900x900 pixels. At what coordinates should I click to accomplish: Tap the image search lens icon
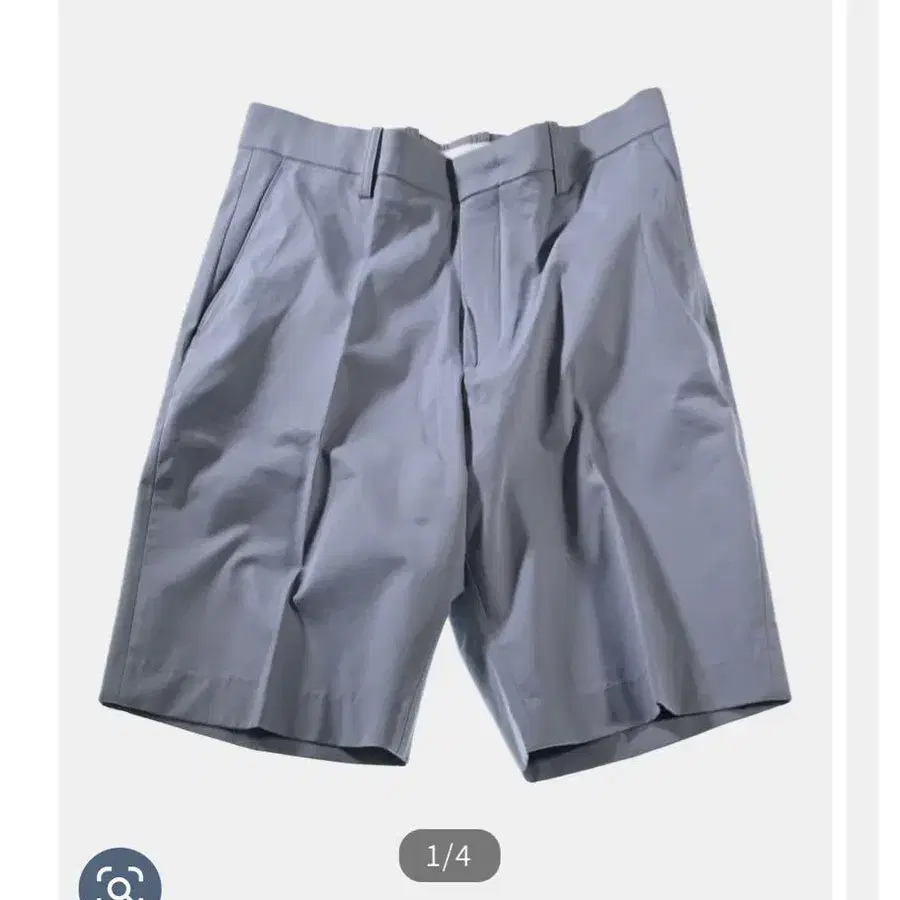click(120, 875)
